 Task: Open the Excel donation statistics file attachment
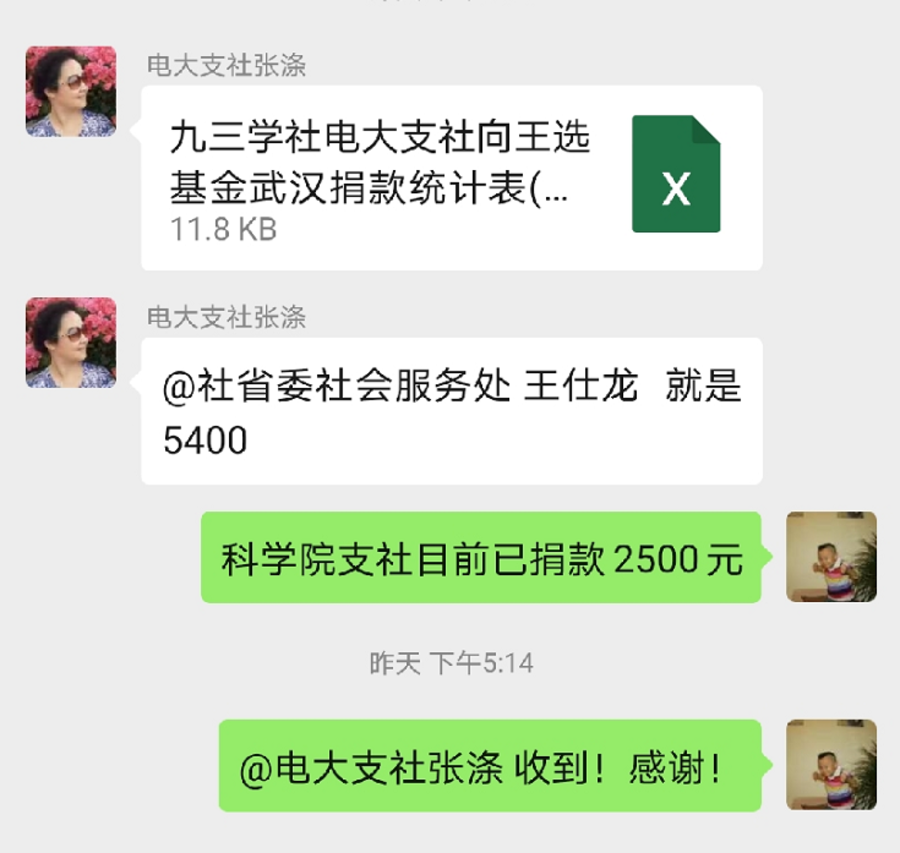click(451, 177)
